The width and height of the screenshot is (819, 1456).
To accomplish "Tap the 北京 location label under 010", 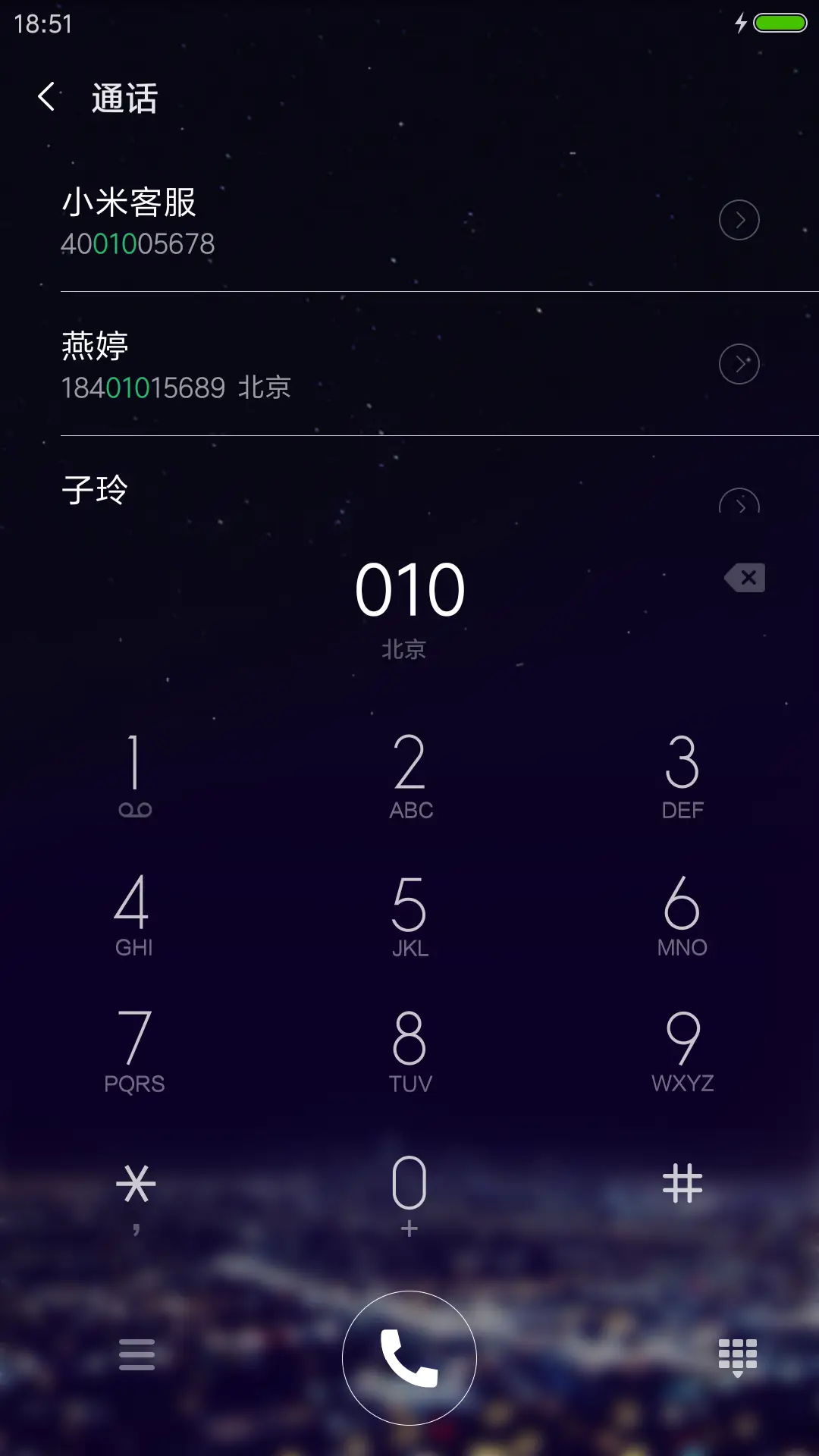I will [404, 648].
